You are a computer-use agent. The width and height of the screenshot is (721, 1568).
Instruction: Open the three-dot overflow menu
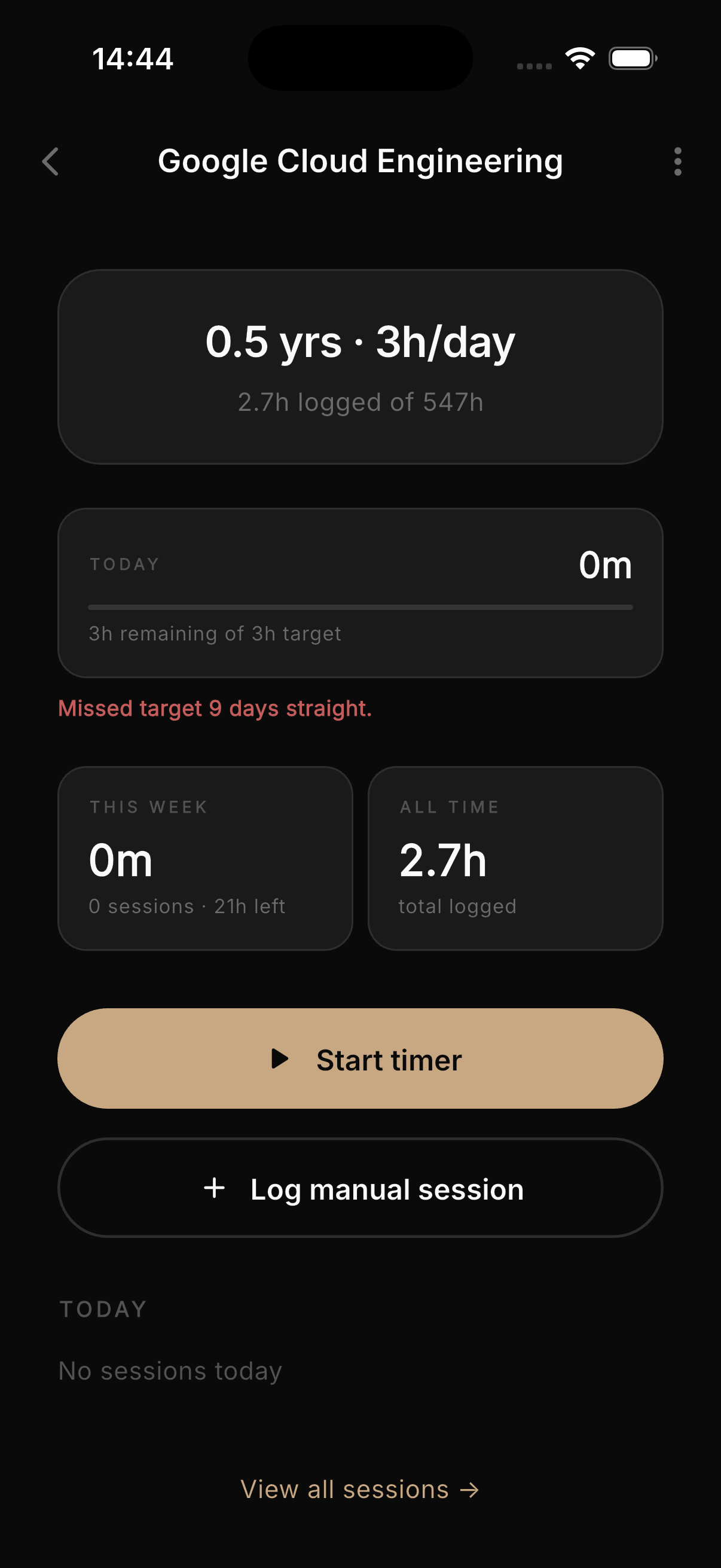tap(678, 163)
